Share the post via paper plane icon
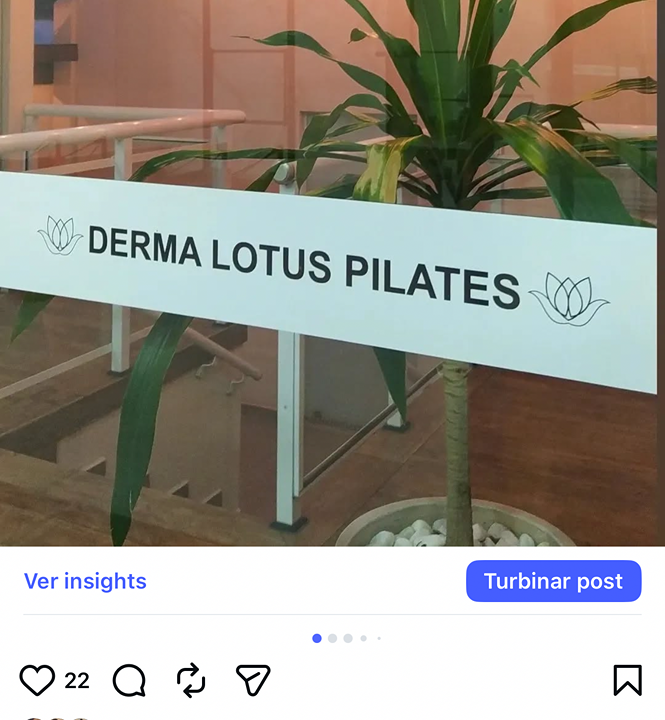665x720 pixels. pos(253,680)
